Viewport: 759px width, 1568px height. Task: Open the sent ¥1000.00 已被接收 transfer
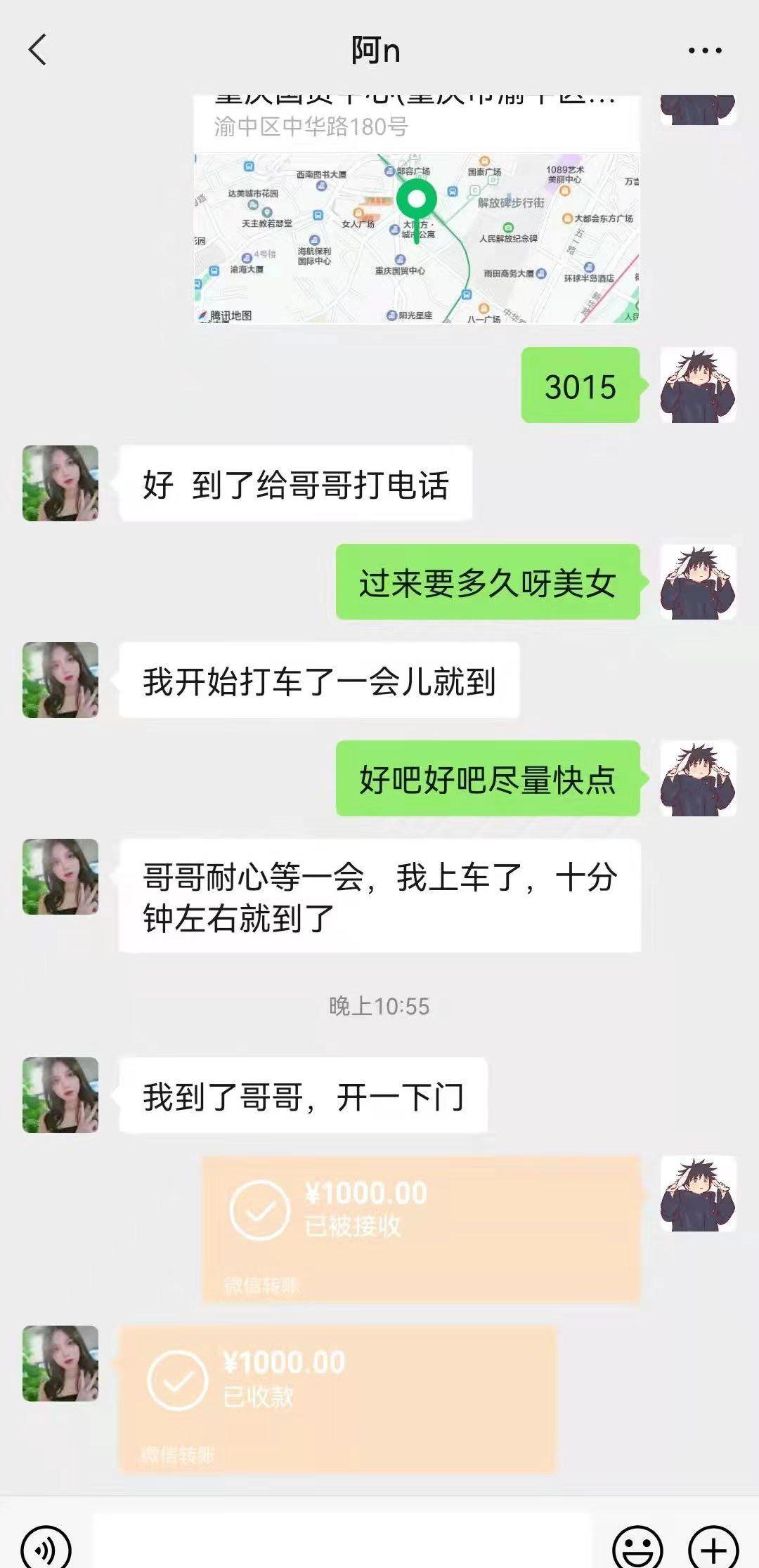(422, 1228)
